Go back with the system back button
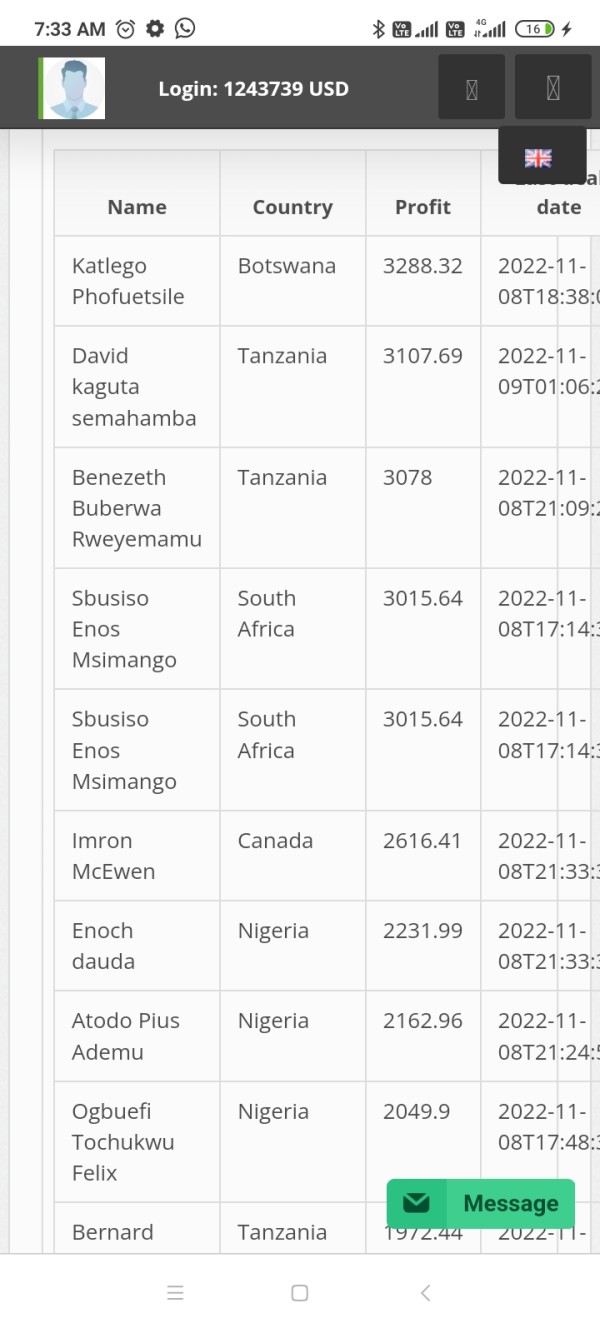 tap(425, 1293)
